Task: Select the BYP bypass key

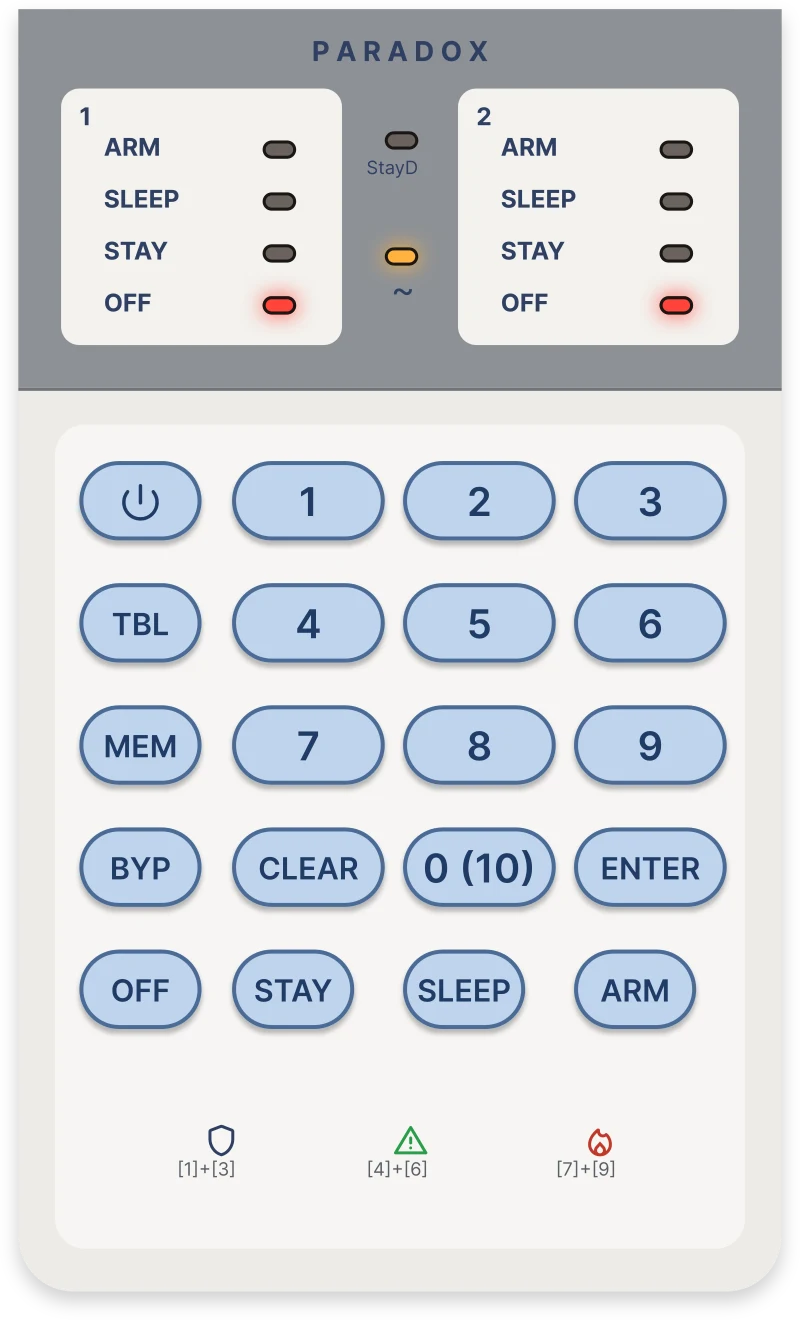Action: click(140, 868)
